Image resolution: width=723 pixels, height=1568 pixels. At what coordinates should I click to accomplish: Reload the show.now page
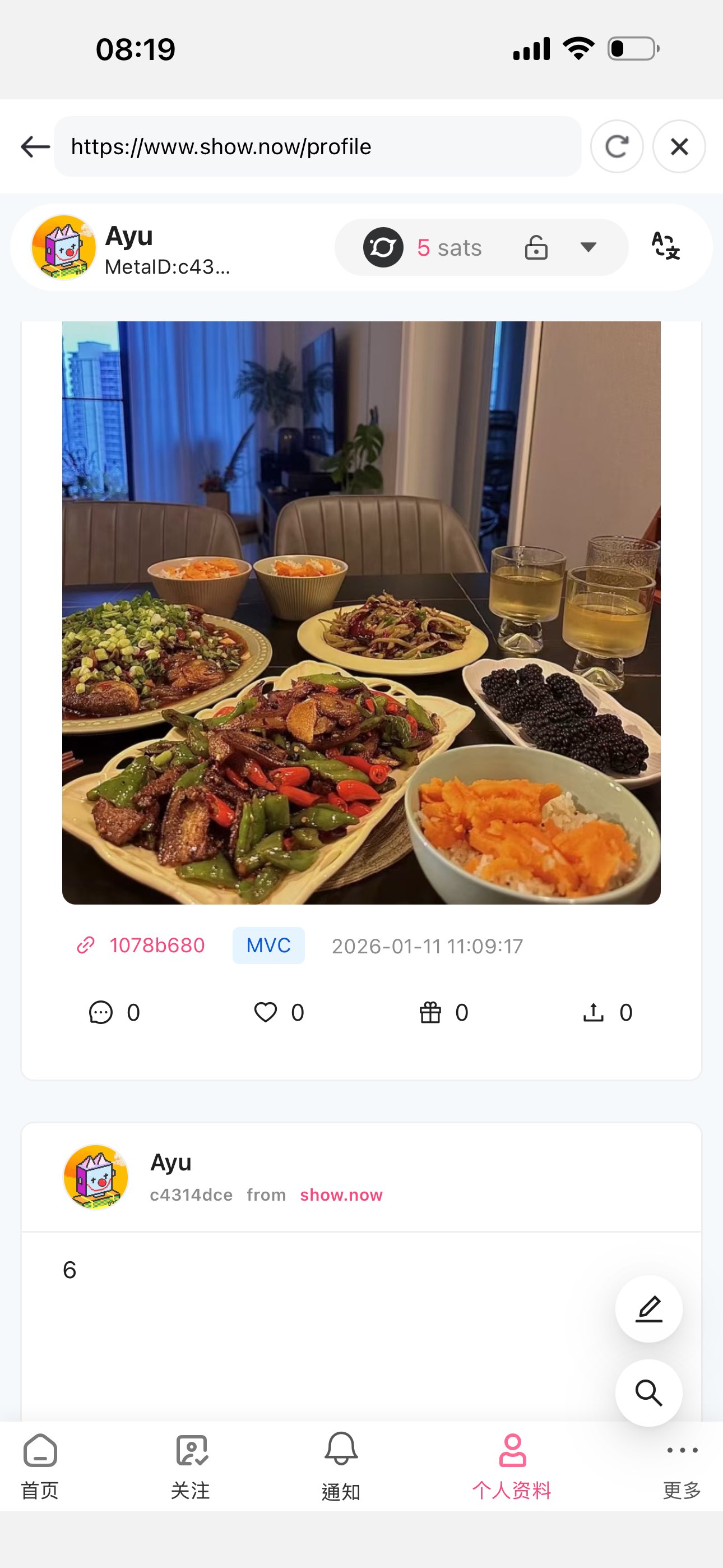617,147
